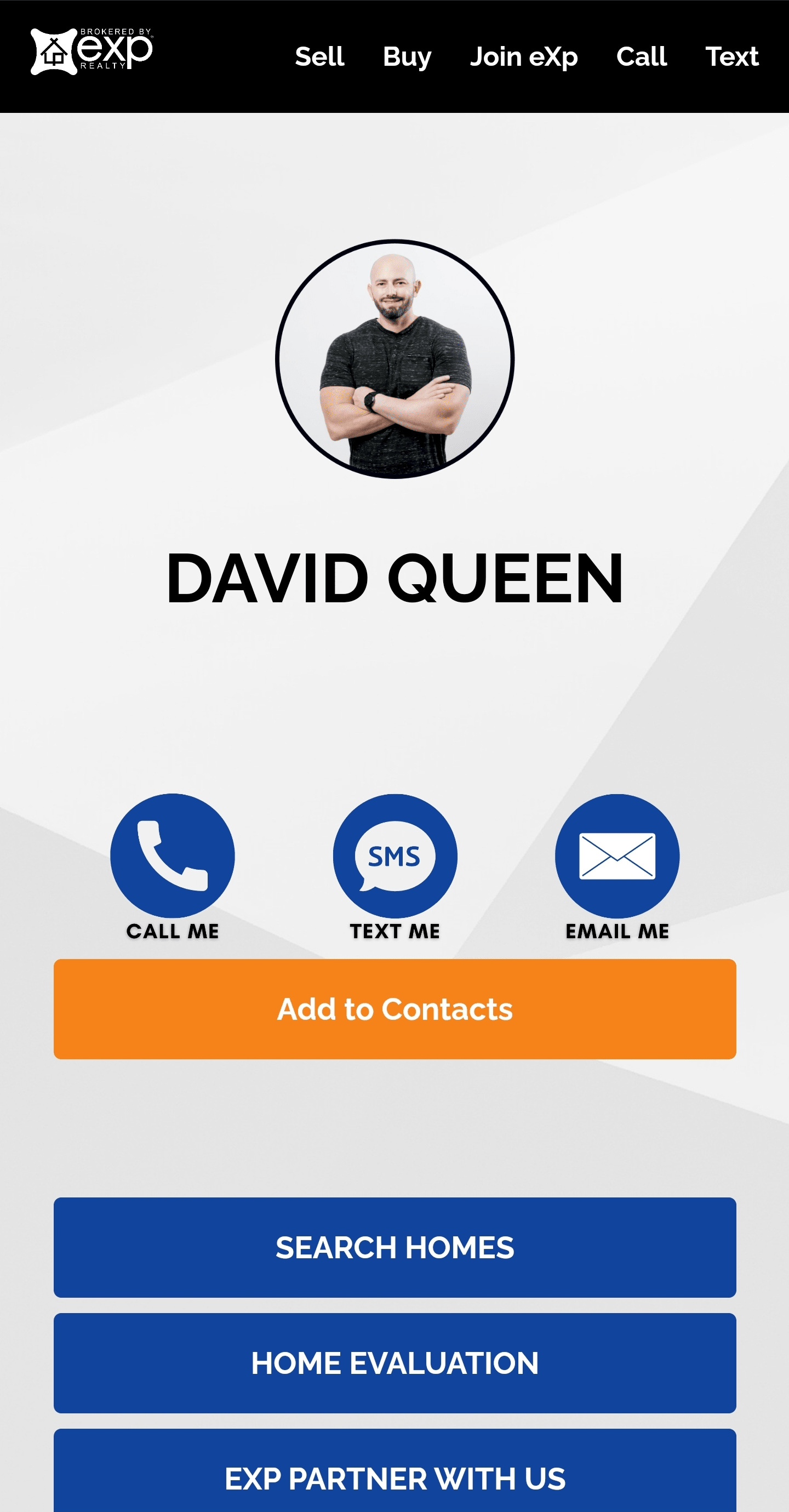The height and width of the screenshot is (1512, 789).
Task: Add David Queen to contacts
Action: [x=395, y=1009]
